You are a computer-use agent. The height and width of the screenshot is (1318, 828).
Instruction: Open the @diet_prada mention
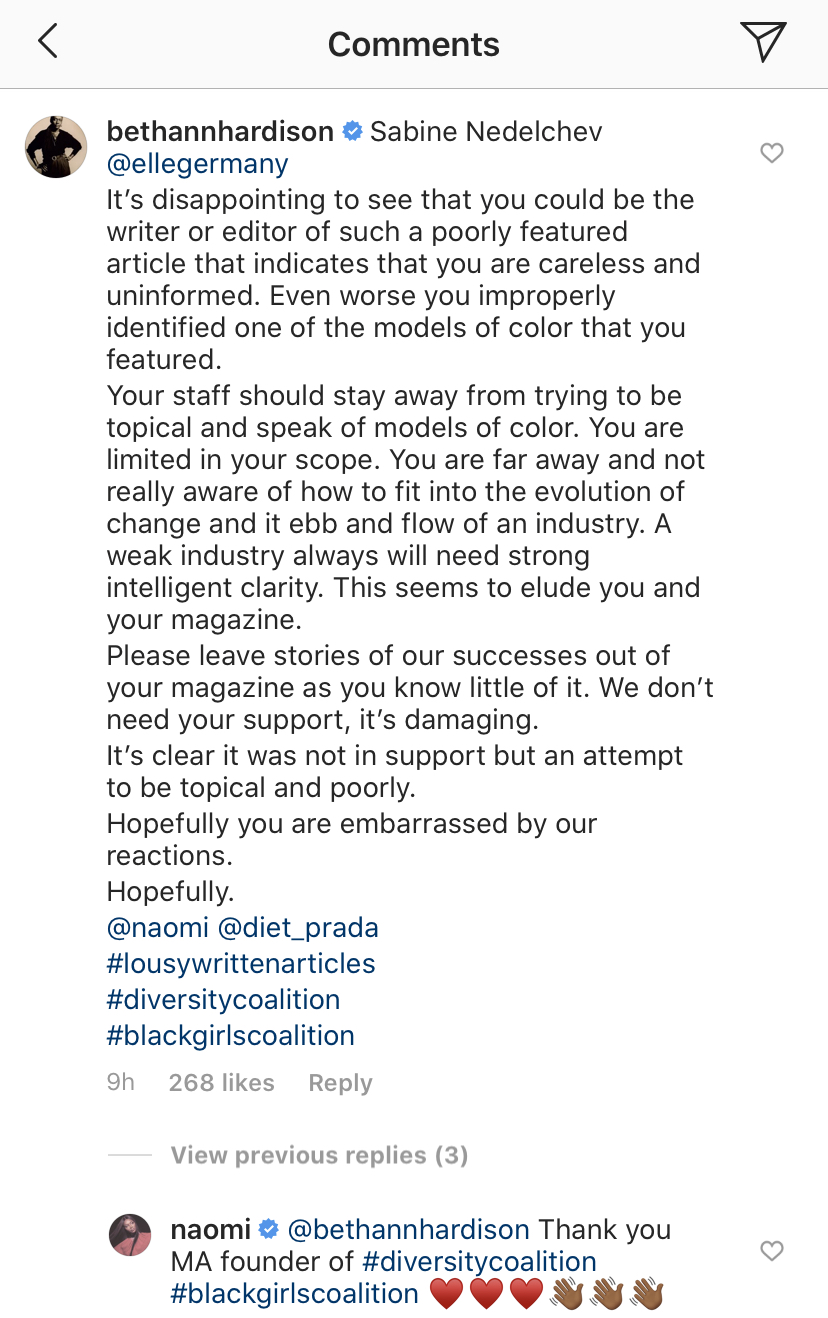click(298, 927)
